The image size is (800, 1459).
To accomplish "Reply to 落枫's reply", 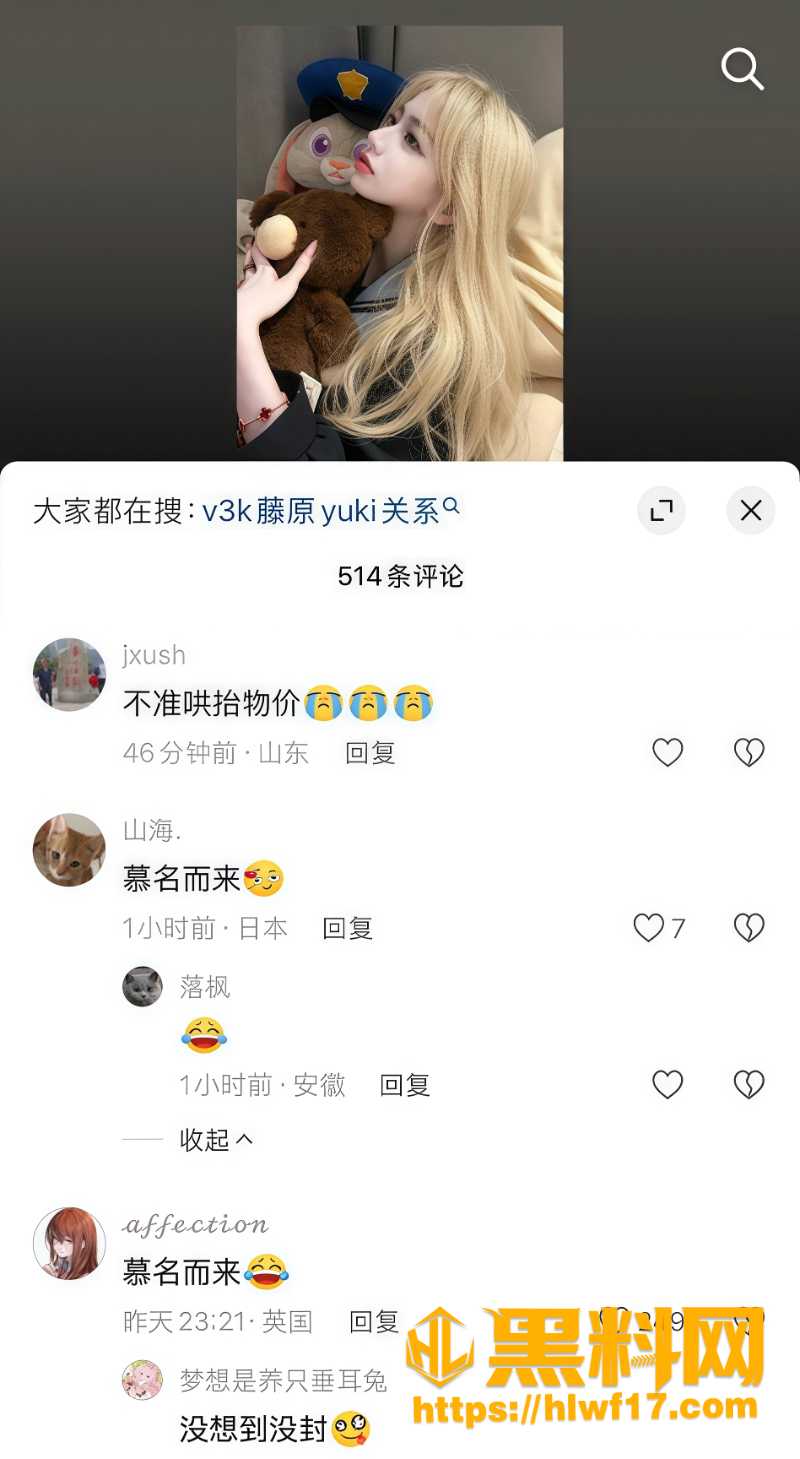I will point(405,1085).
